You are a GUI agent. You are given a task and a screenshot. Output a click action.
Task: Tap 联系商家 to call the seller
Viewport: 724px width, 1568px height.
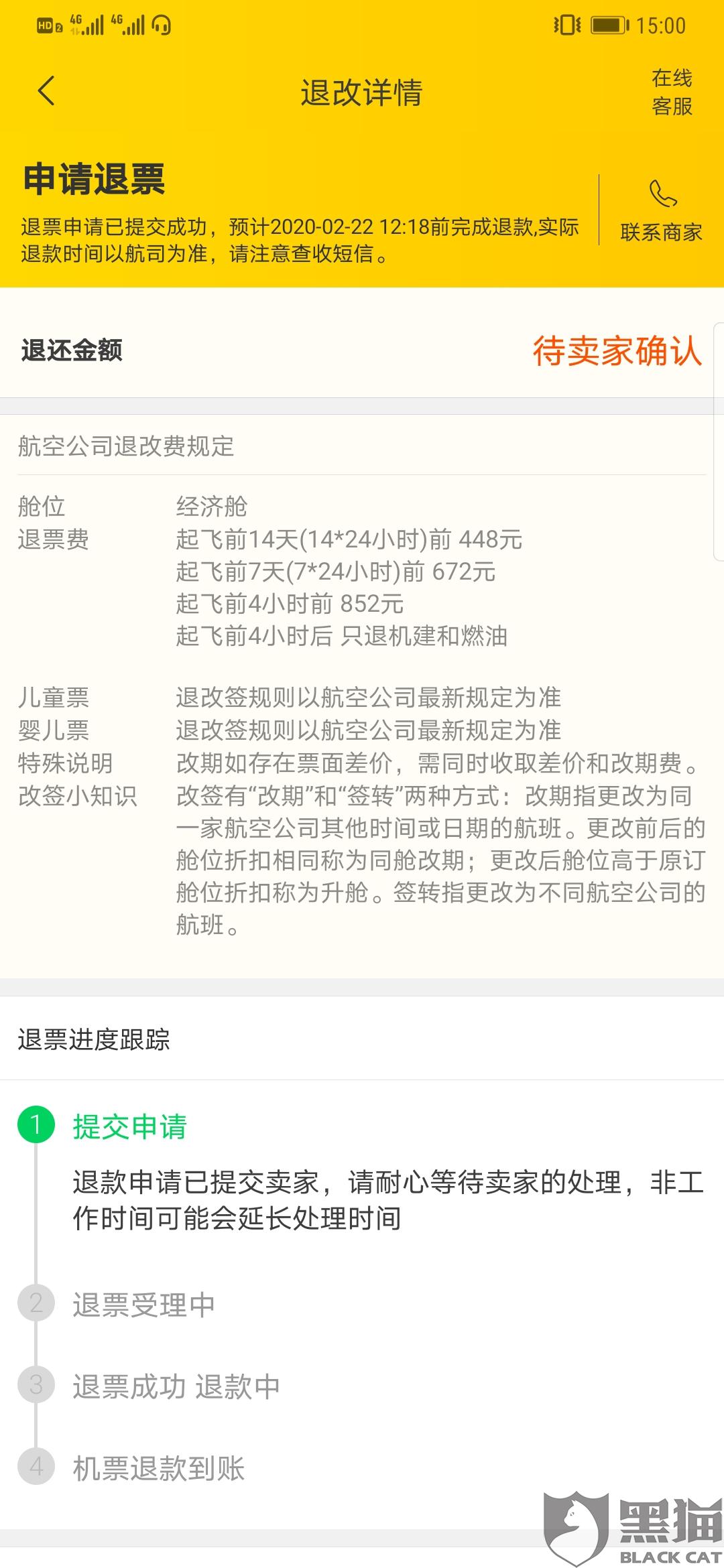(661, 211)
